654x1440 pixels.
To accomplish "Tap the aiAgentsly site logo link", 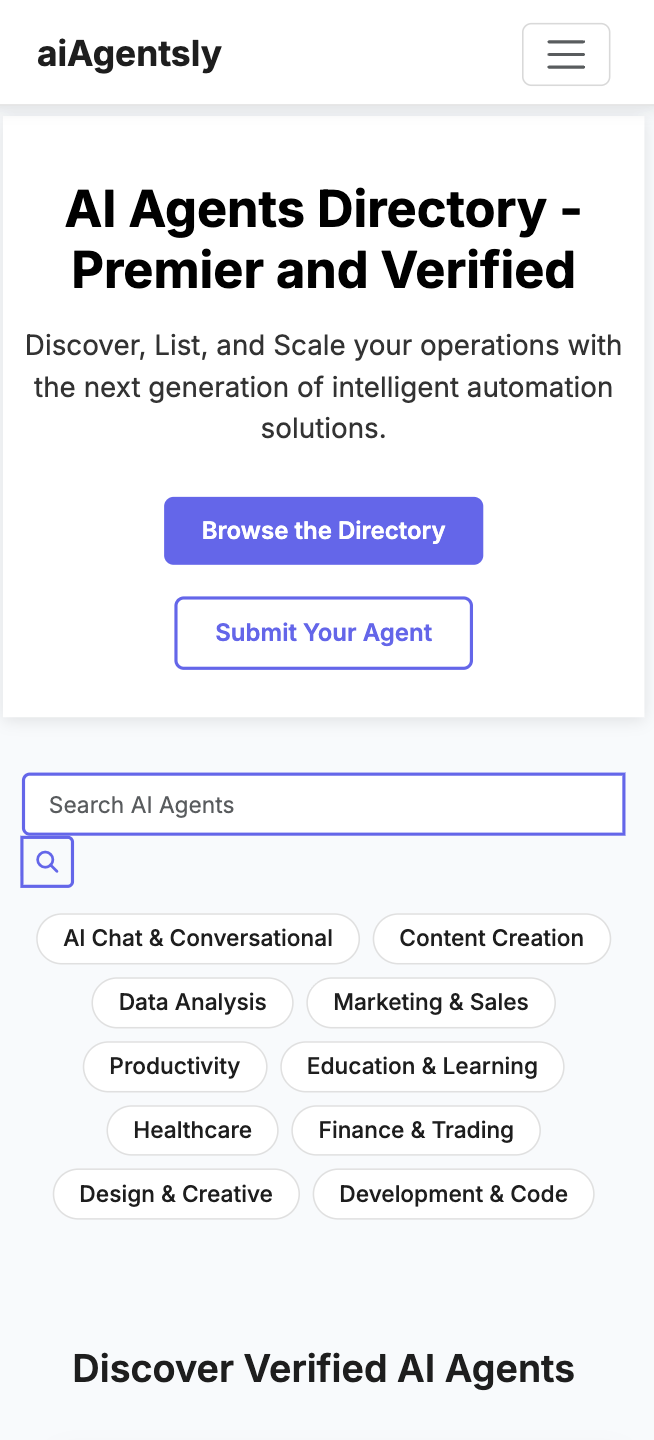I will tap(129, 54).
